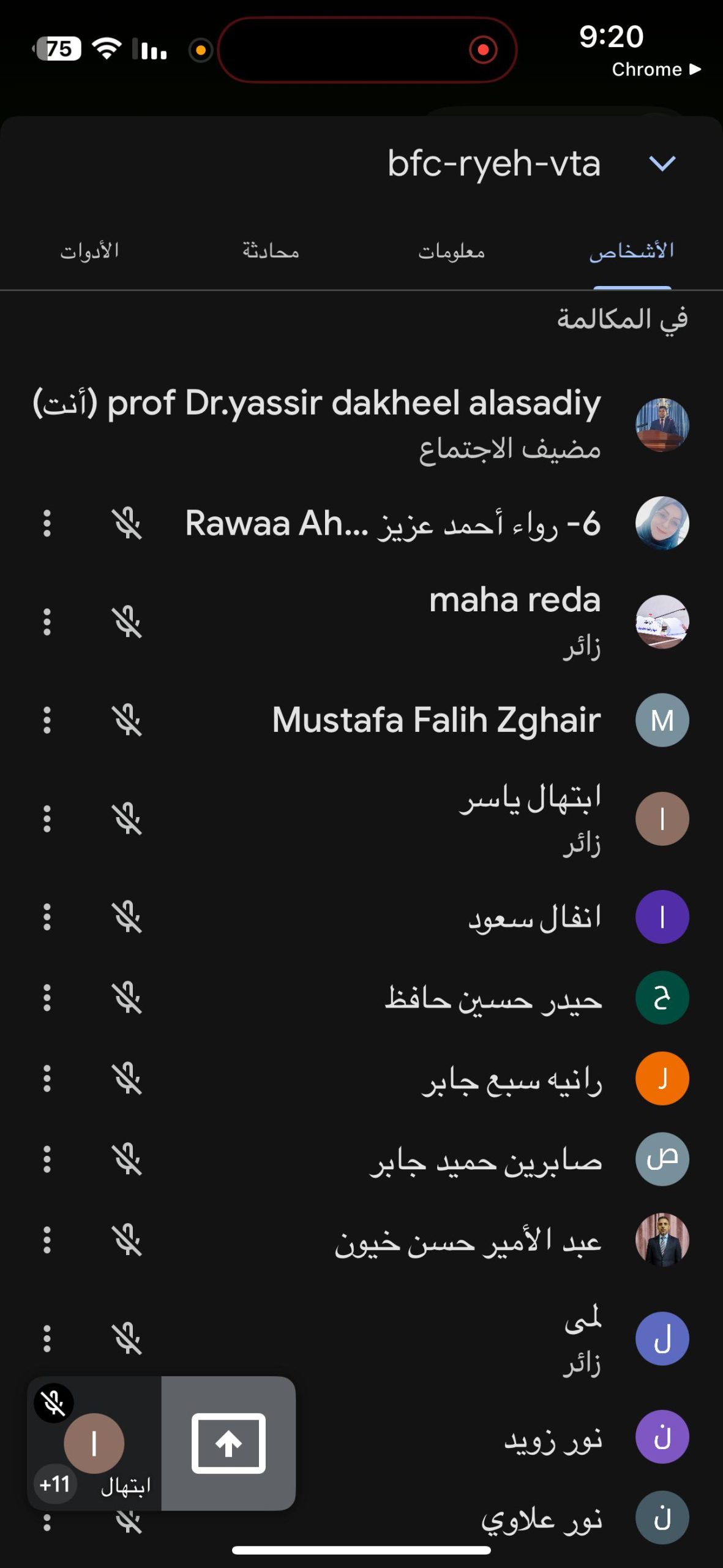723x1568 pixels.
Task: Return to Chrome from the status bar
Action: coord(655,70)
